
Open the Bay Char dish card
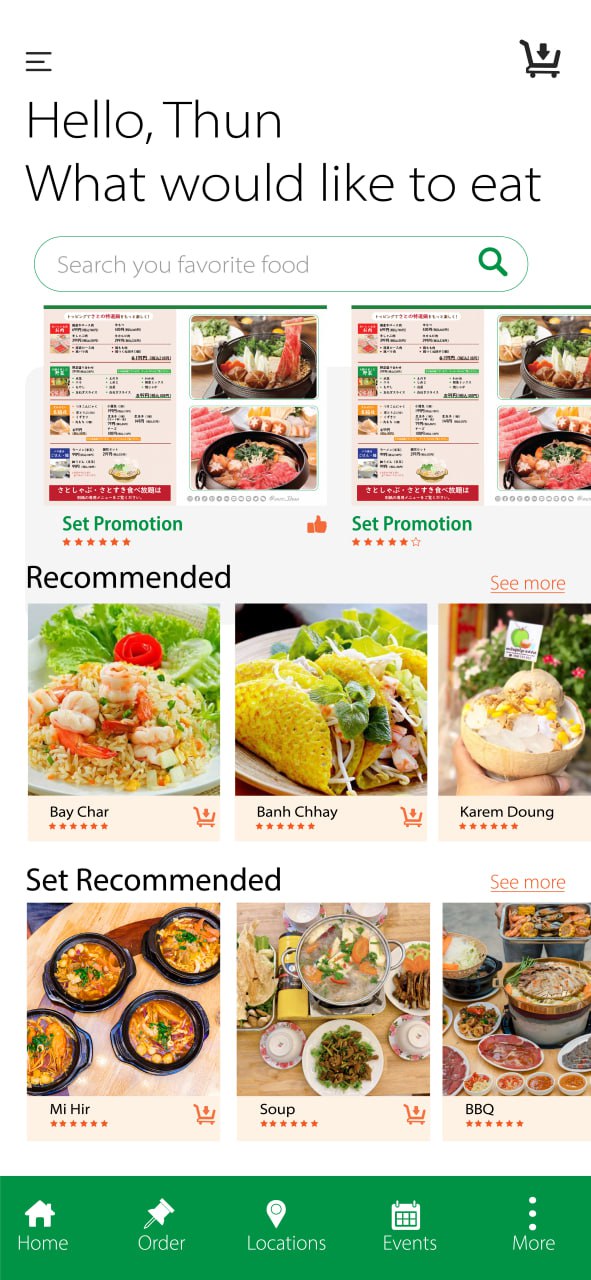pyautogui.click(x=123, y=721)
